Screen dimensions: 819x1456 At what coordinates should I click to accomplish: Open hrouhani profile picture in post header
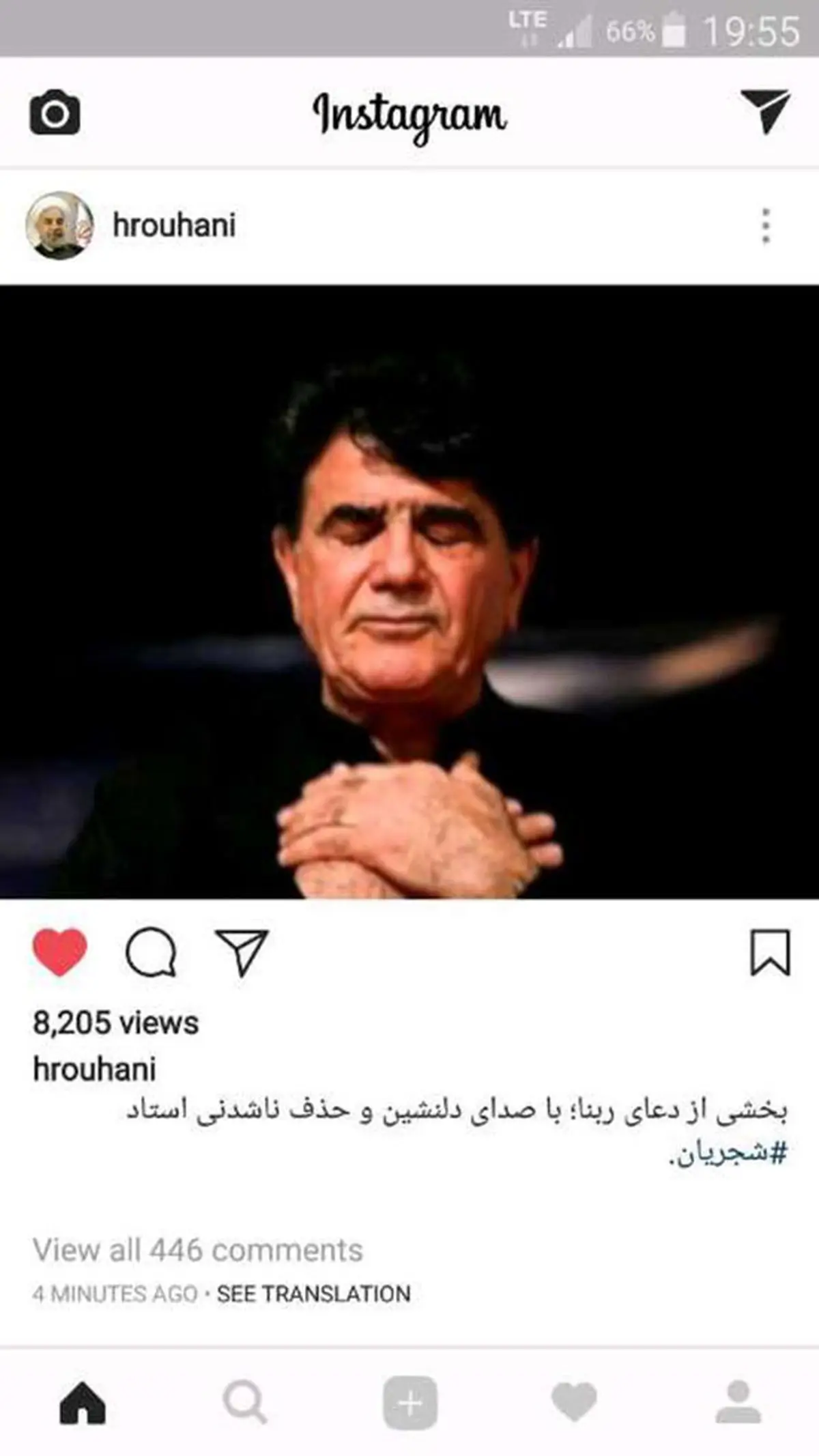[59, 225]
